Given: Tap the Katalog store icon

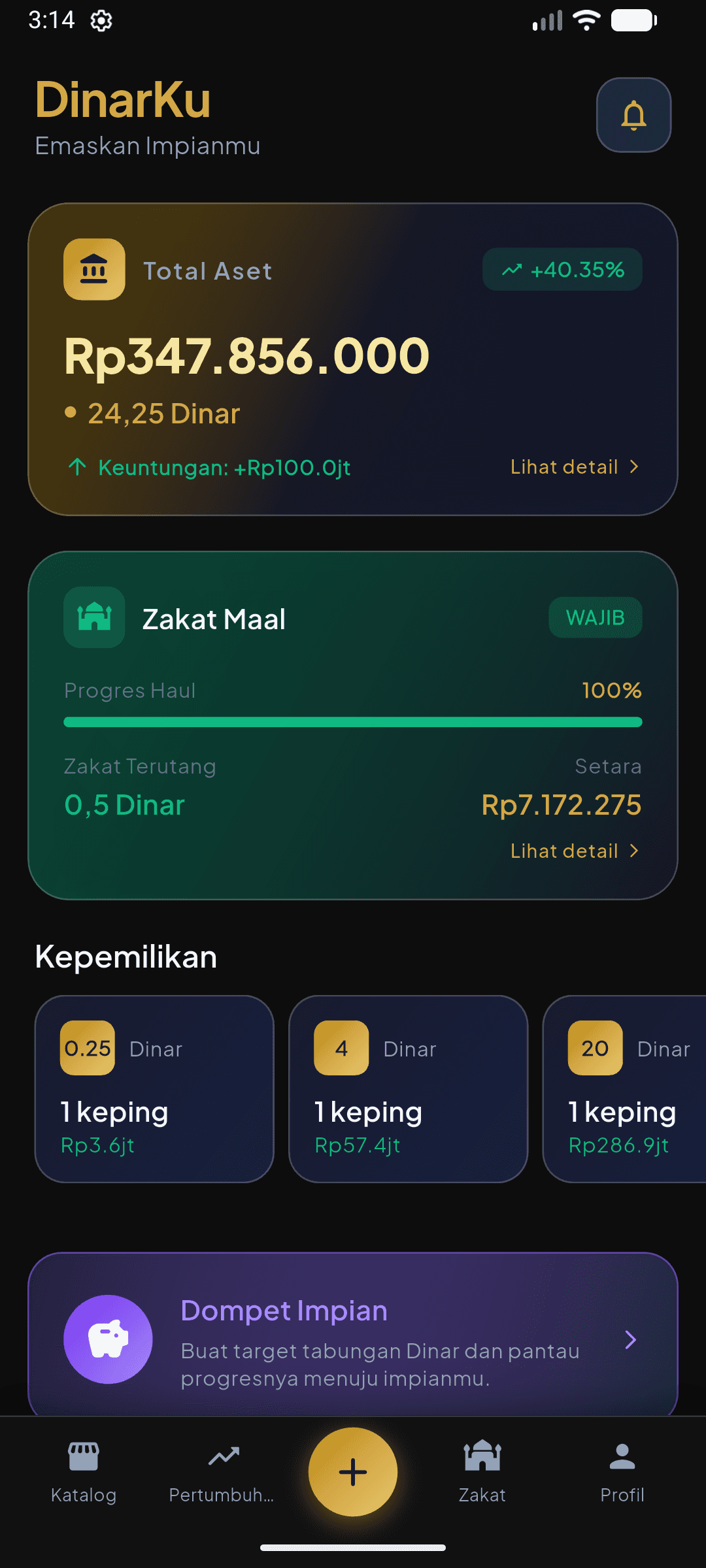Looking at the screenshot, I should coord(84,1455).
